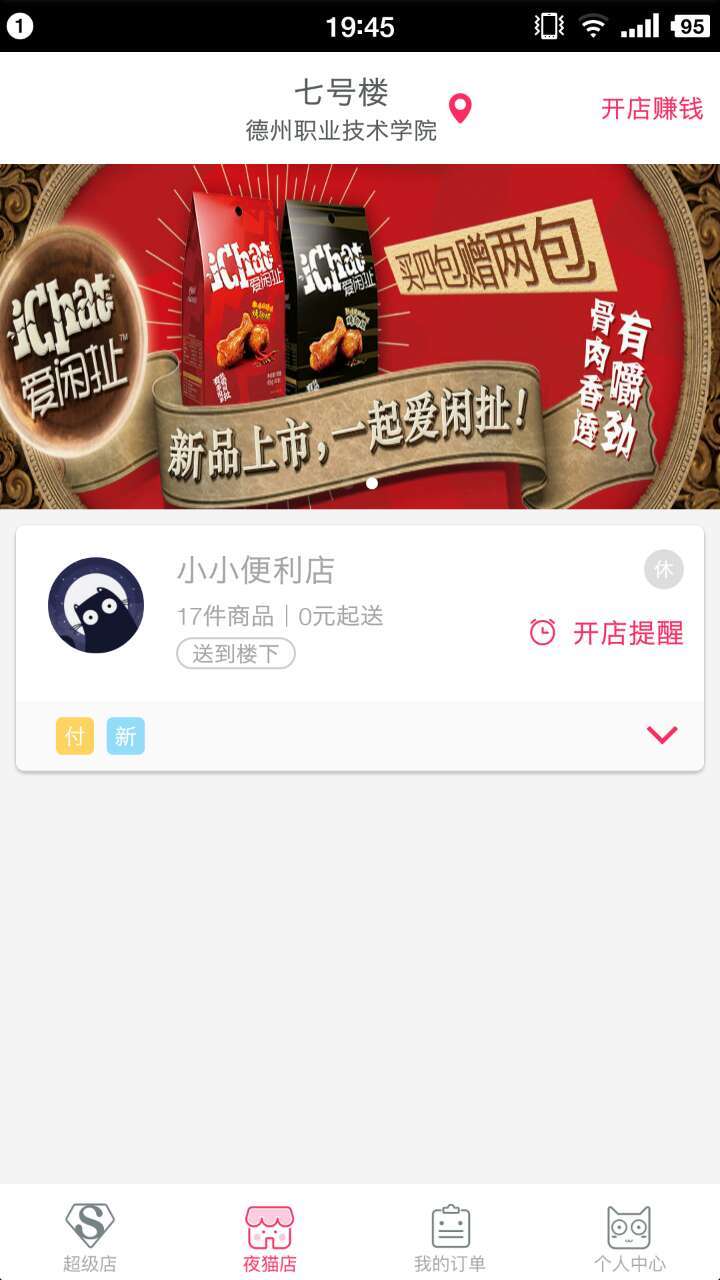720x1280 pixels.
Task: Switch to the 超级店 tab
Action: (x=90, y=1237)
